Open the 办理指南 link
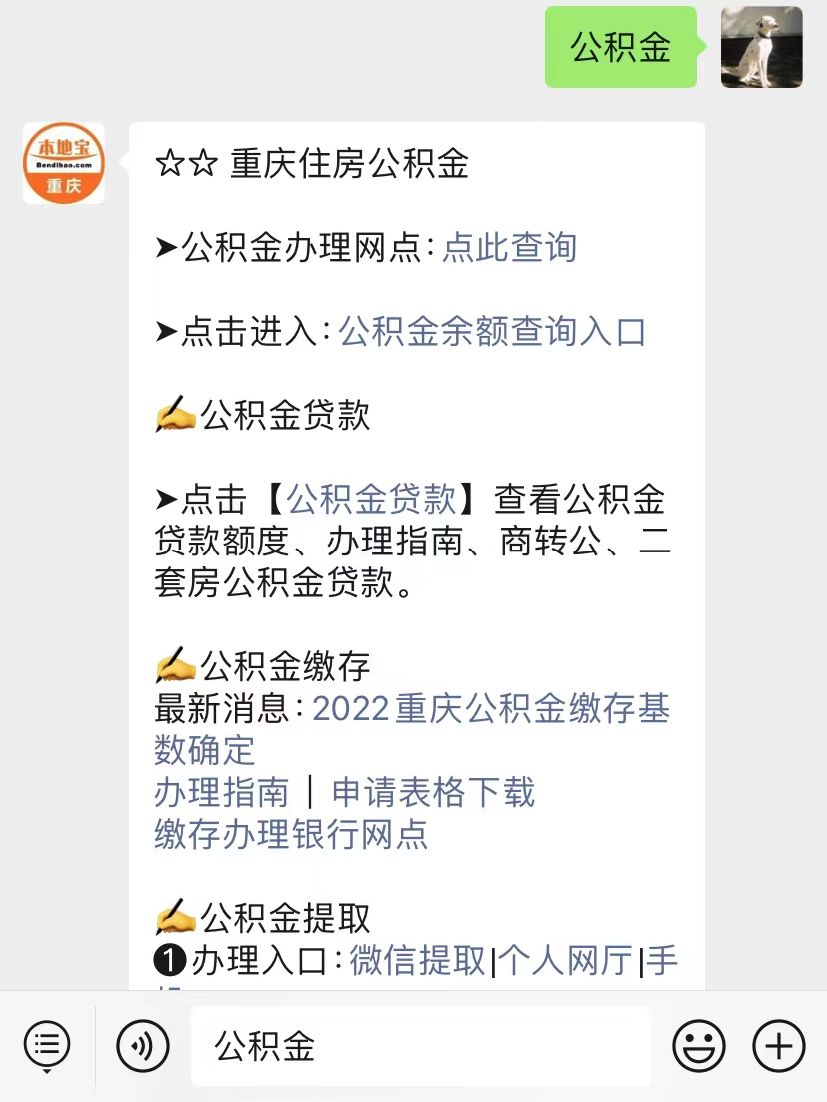Viewport: 827px width, 1102px height. point(221,792)
